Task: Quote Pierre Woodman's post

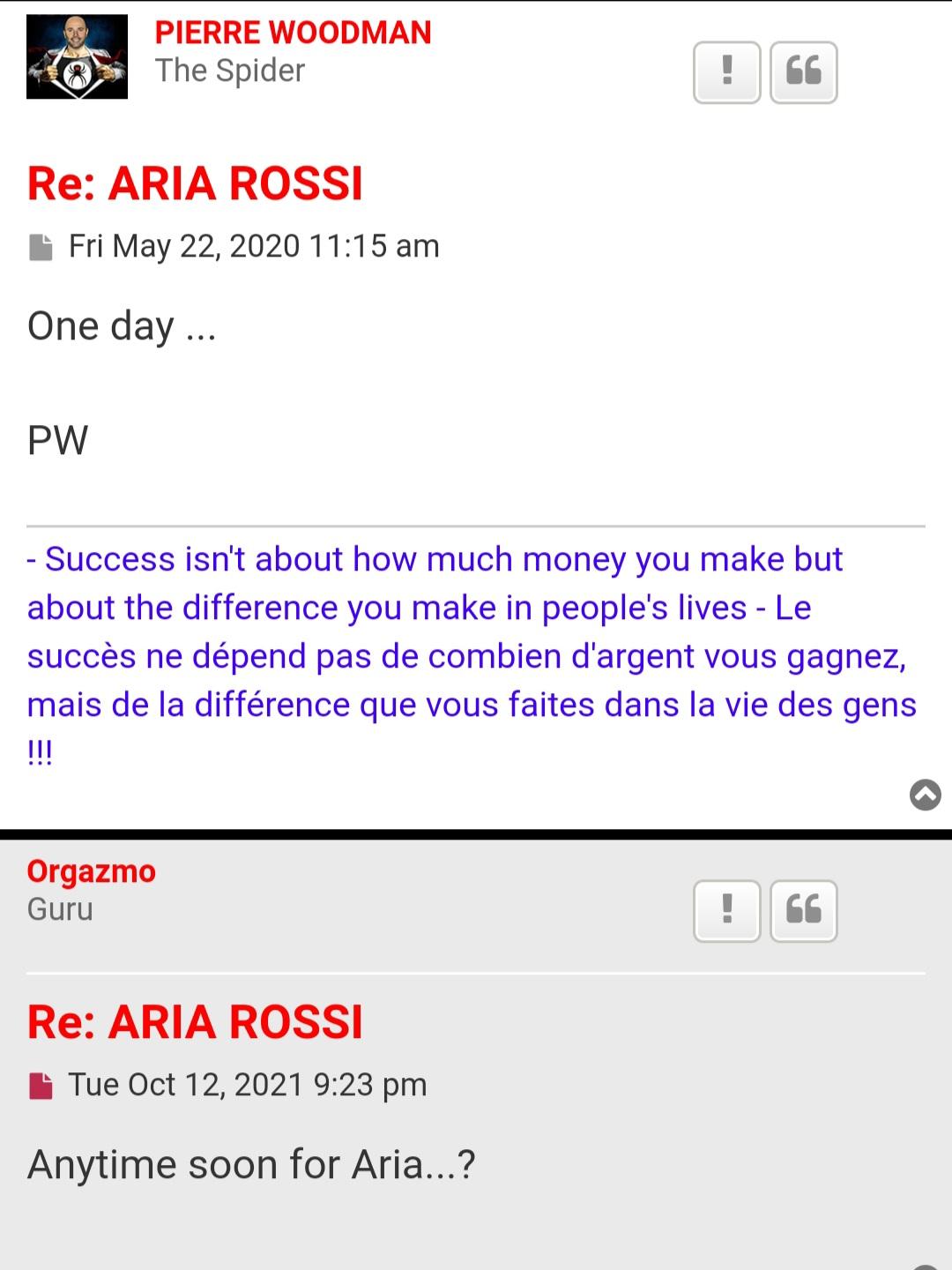Action: pyautogui.click(x=803, y=72)
